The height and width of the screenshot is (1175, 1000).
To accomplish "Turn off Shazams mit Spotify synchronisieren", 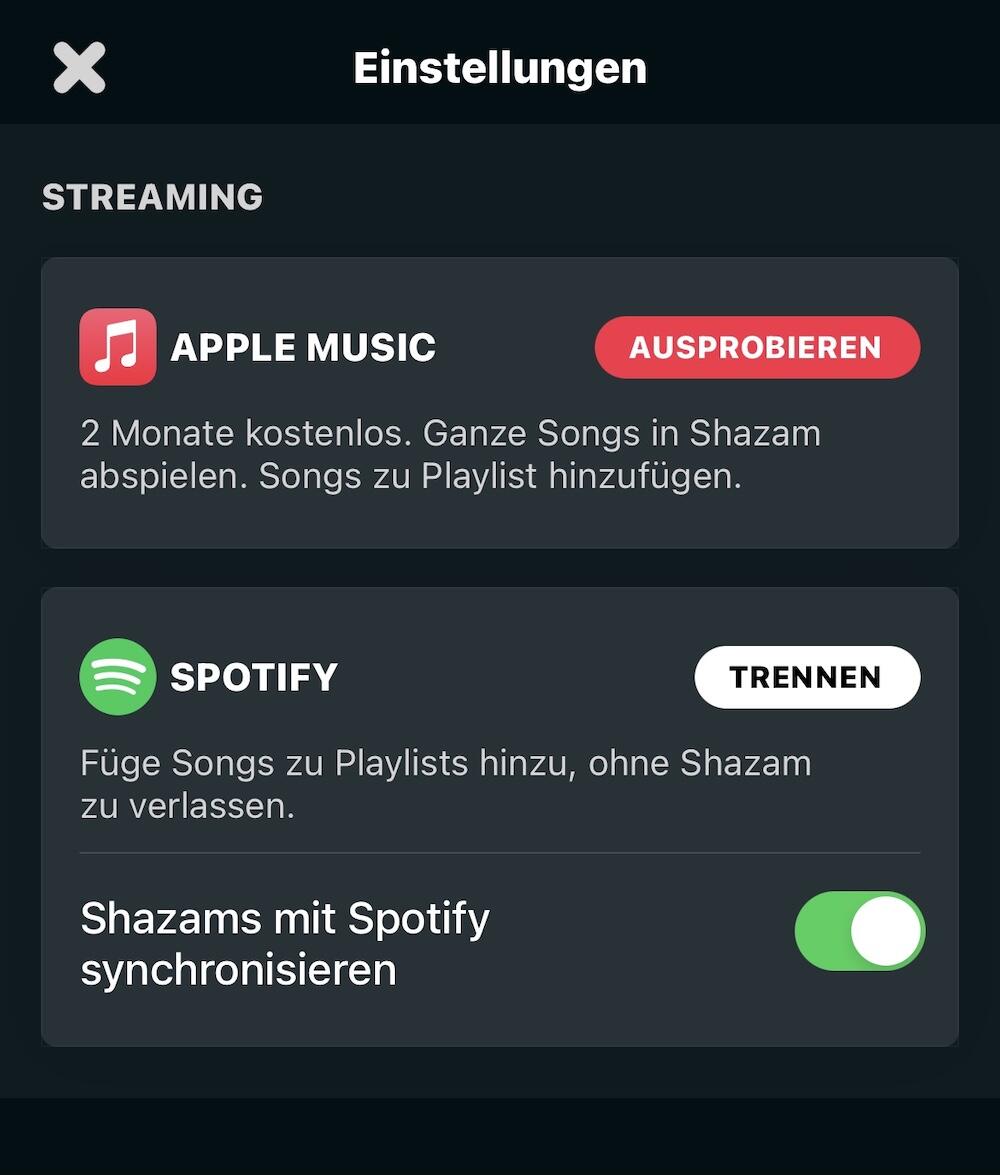I will tap(859, 931).
